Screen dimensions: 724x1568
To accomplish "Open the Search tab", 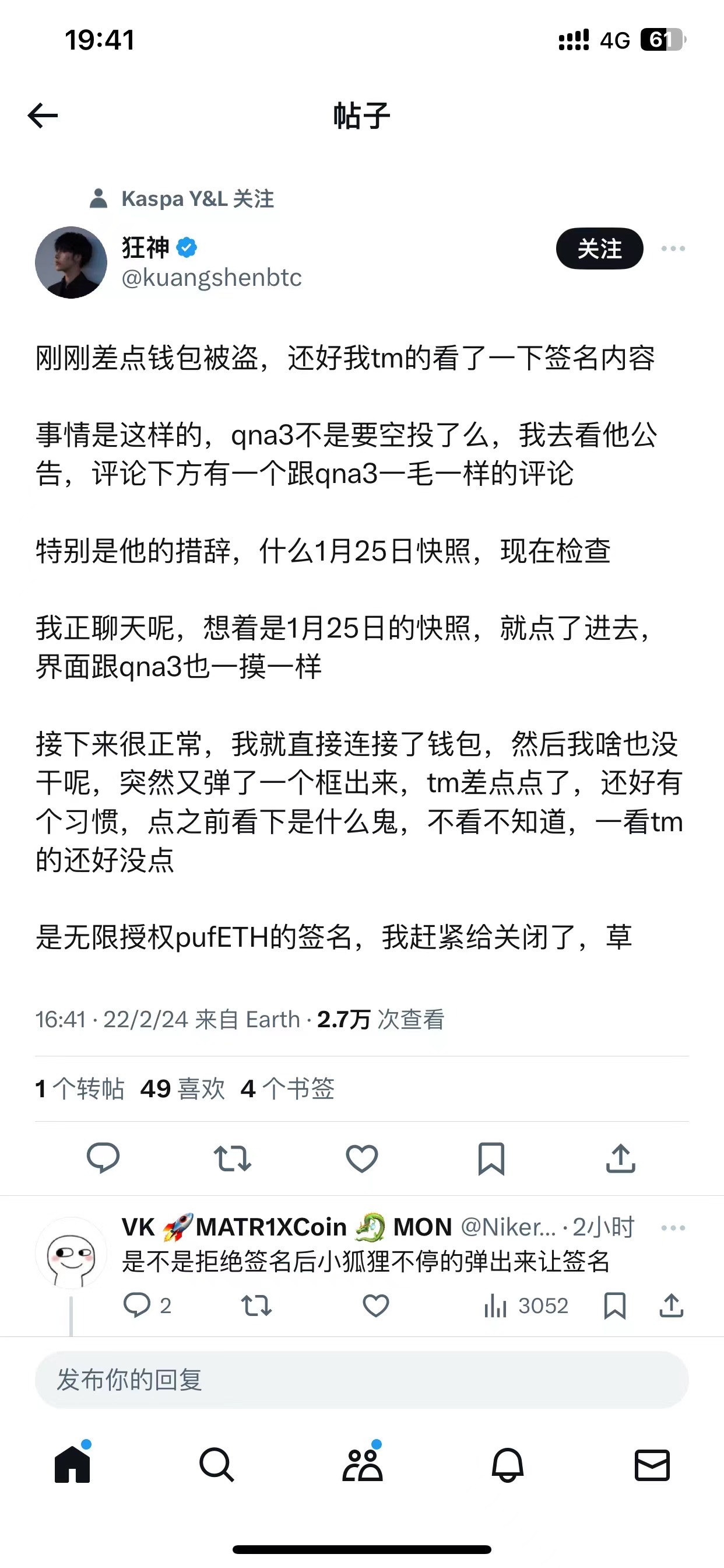I will [x=217, y=1465].
